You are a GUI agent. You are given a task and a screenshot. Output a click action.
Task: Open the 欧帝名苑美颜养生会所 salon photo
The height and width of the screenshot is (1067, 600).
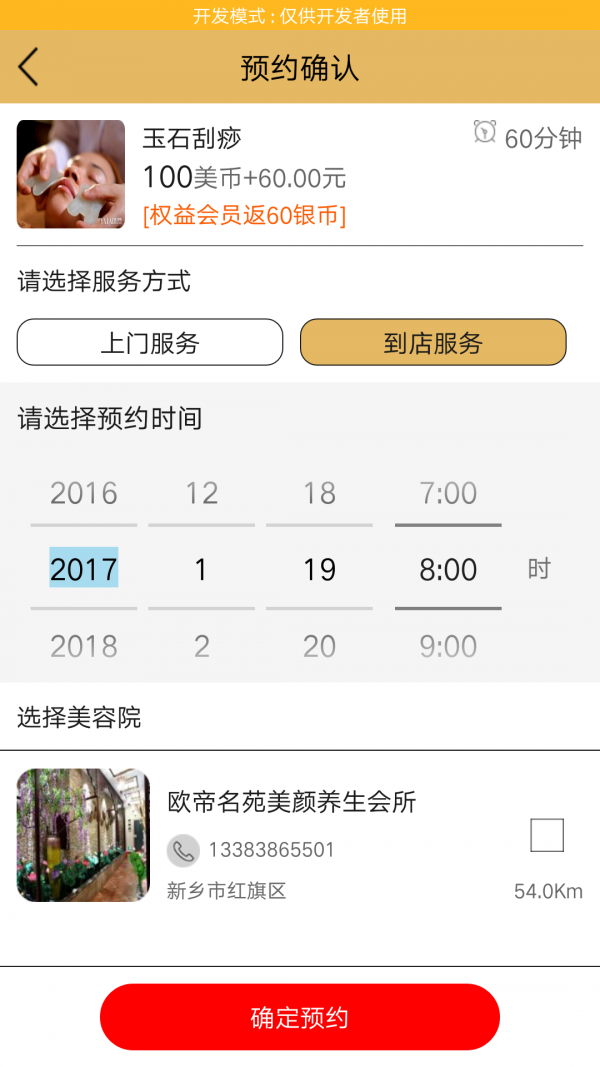pos(83,836)
